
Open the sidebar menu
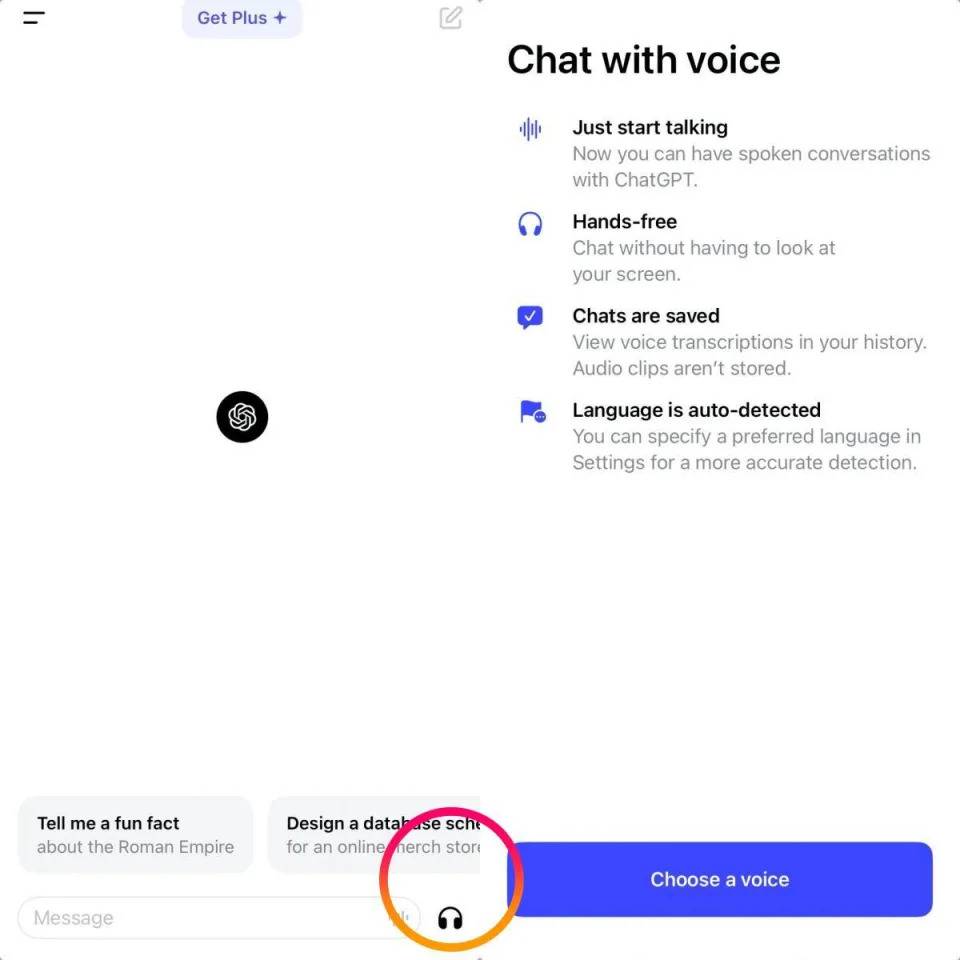[x=34, y=18]
